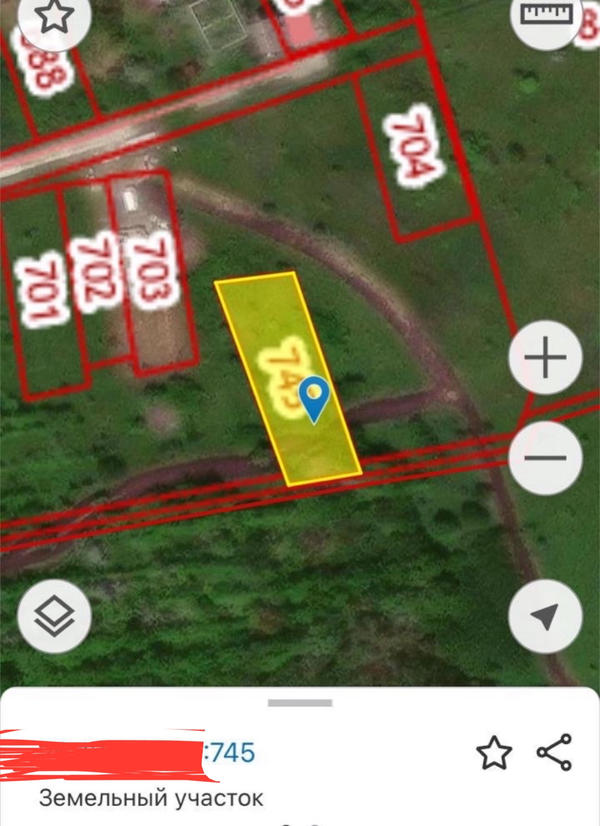
Task: Center map on my location
Action: [x=545, y=617]
